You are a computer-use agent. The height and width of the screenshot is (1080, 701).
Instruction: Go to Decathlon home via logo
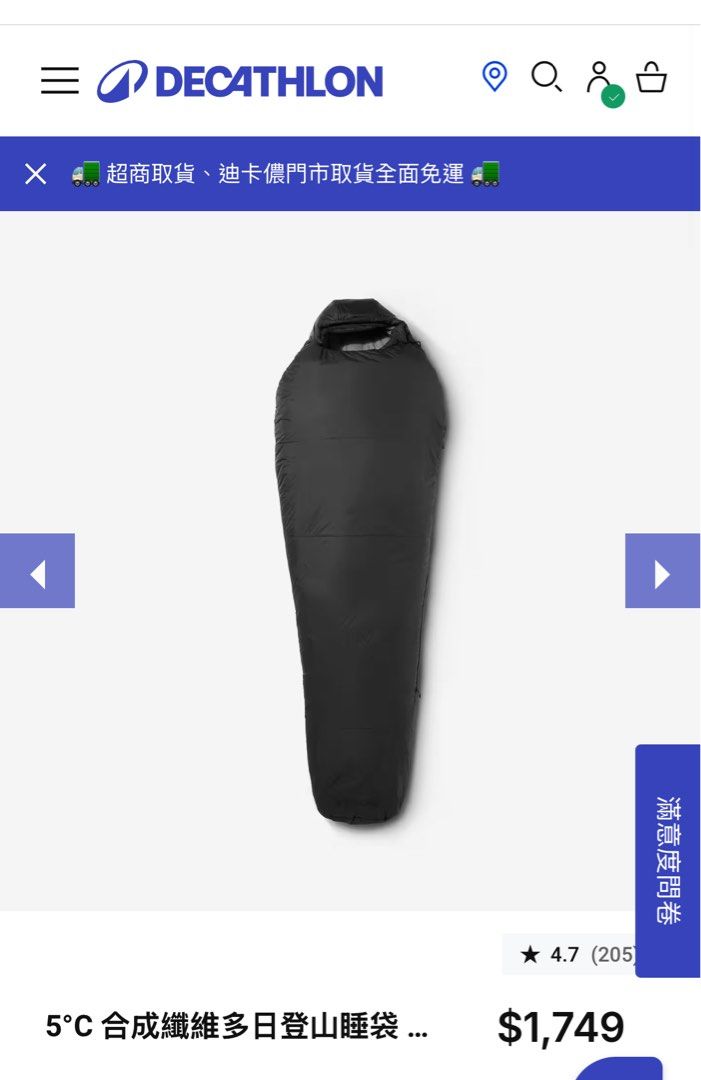pyautogui.click(x=240, y=81)
